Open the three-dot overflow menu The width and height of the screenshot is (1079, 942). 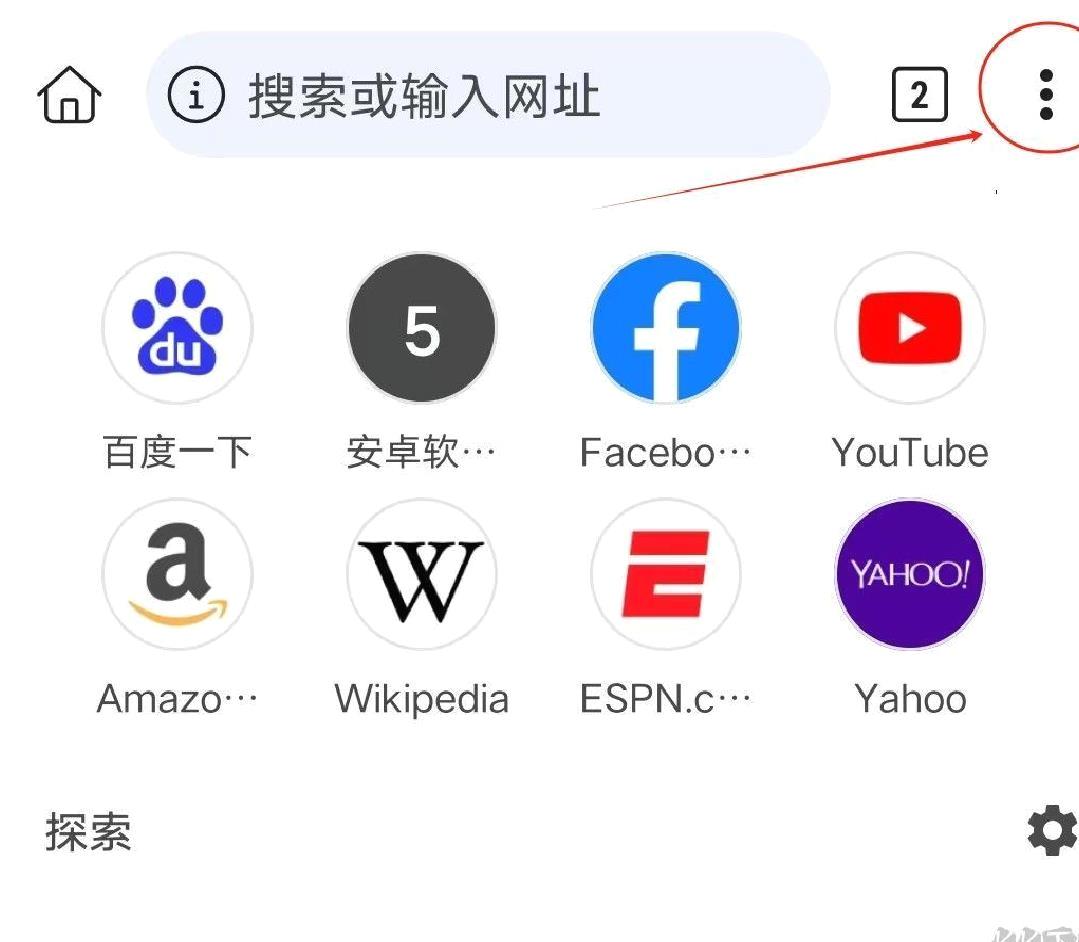1045,95
